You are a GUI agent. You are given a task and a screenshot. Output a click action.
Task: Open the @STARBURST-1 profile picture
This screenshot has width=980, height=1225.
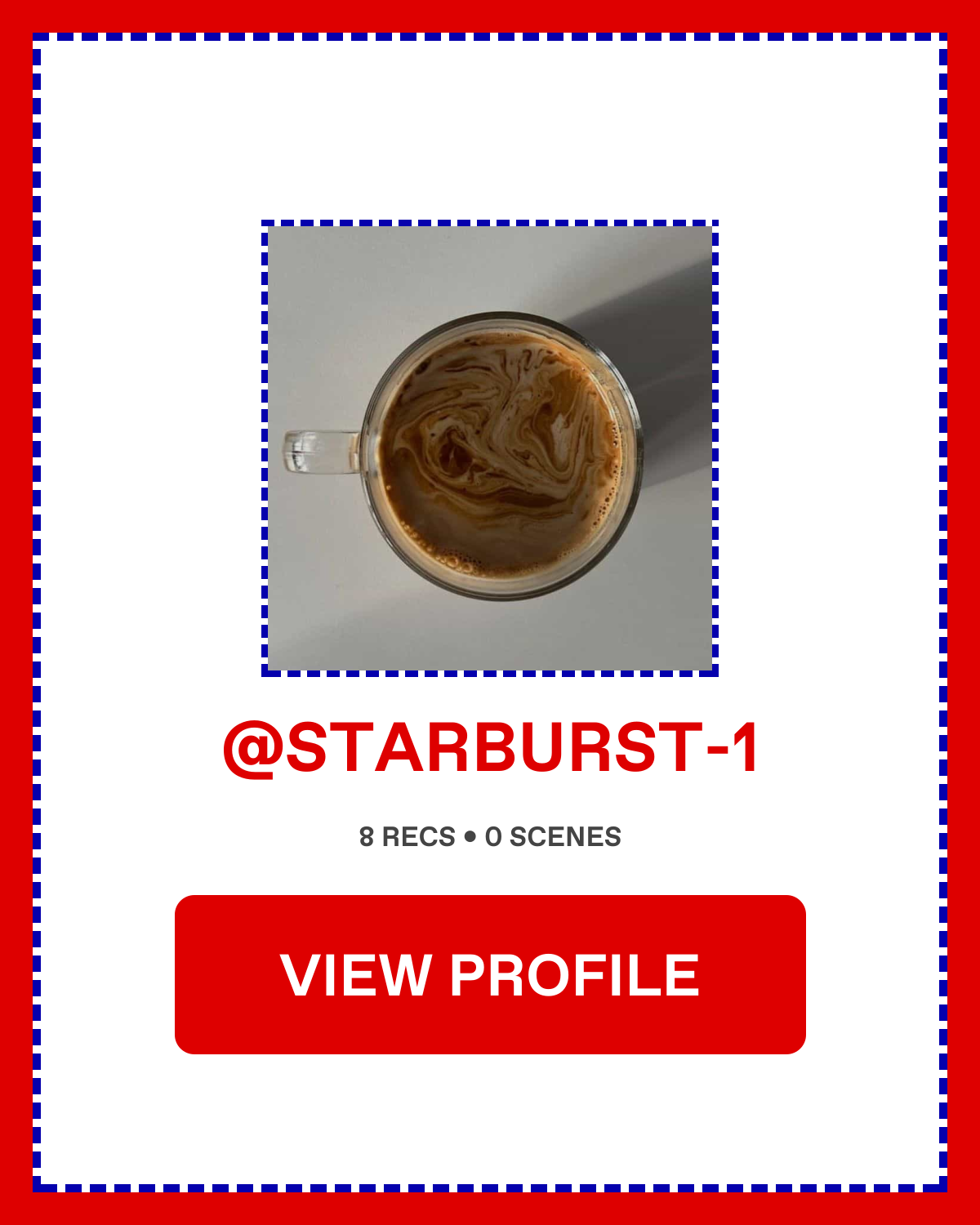[490, 448]
